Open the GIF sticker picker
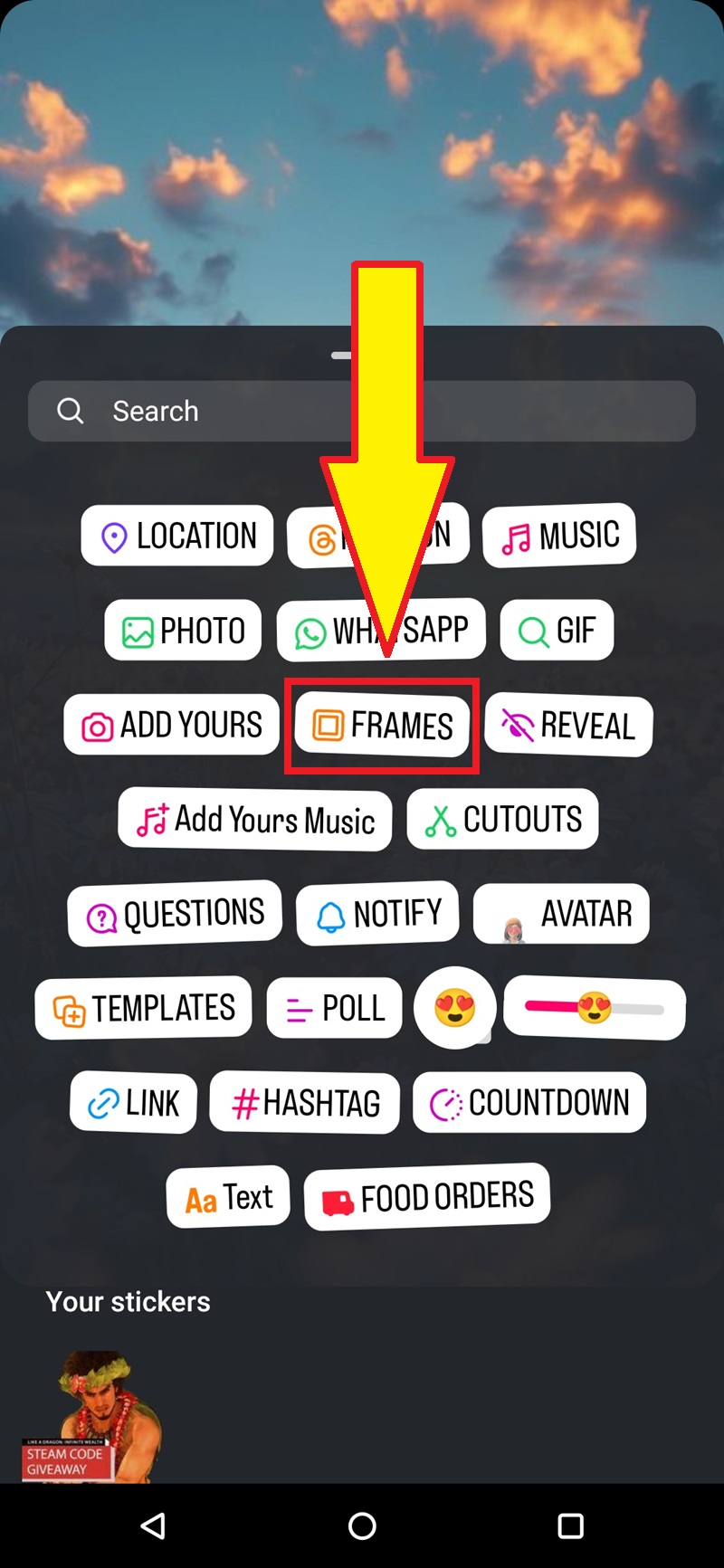Viewport: 724px width, 1568px height. (x=557, y=631)
